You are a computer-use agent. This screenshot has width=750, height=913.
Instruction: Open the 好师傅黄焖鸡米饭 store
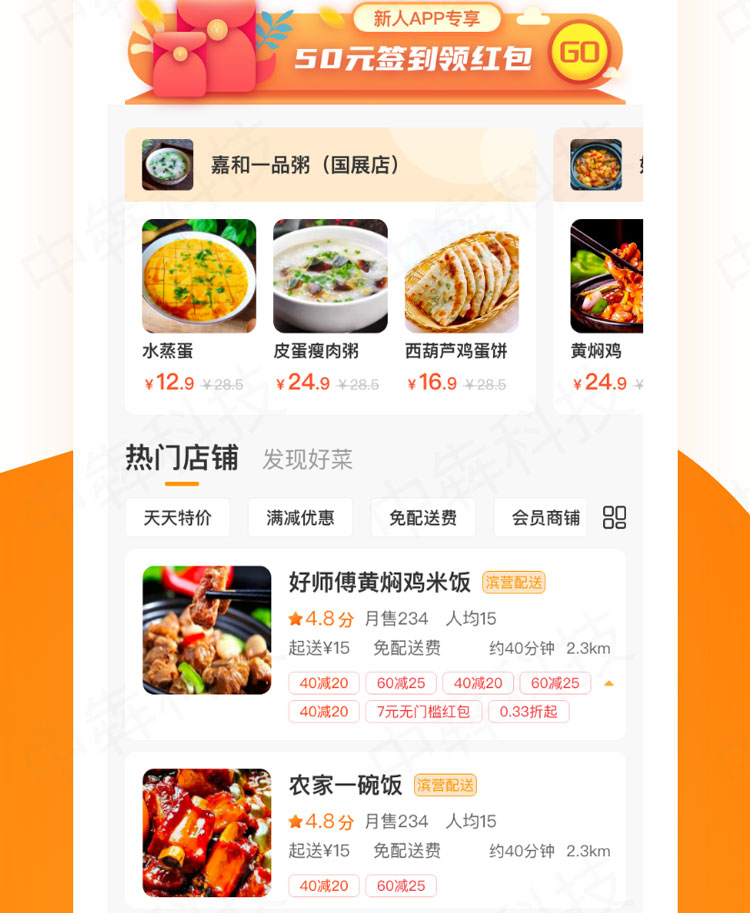379,582
